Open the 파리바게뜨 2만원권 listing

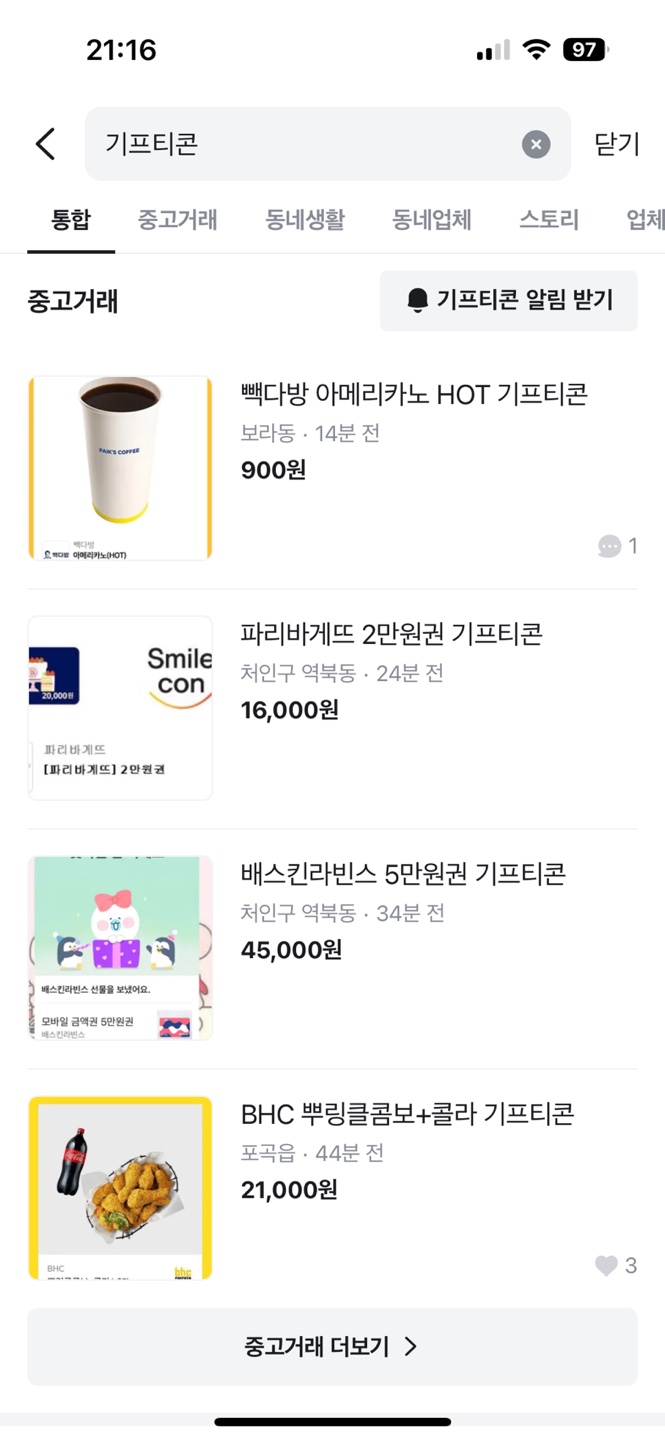click(391, 634)
